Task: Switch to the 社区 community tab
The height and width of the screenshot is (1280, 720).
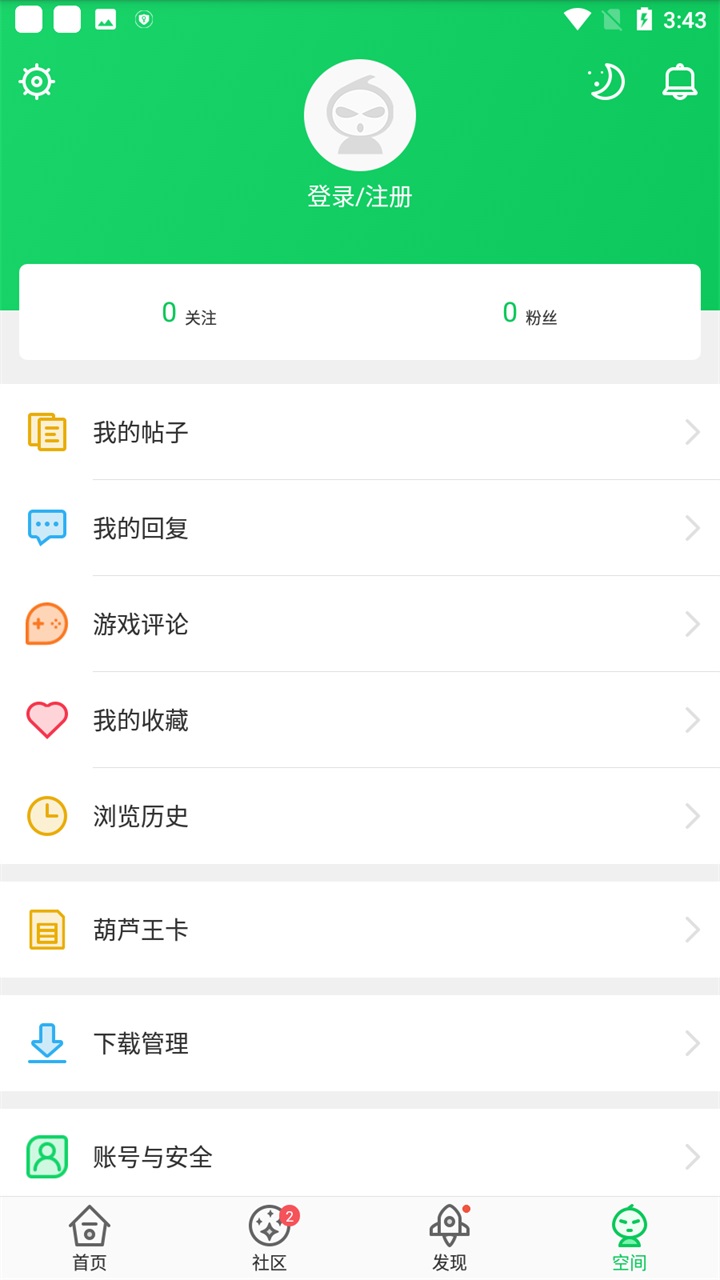Action: click(x=269, y=1236)
